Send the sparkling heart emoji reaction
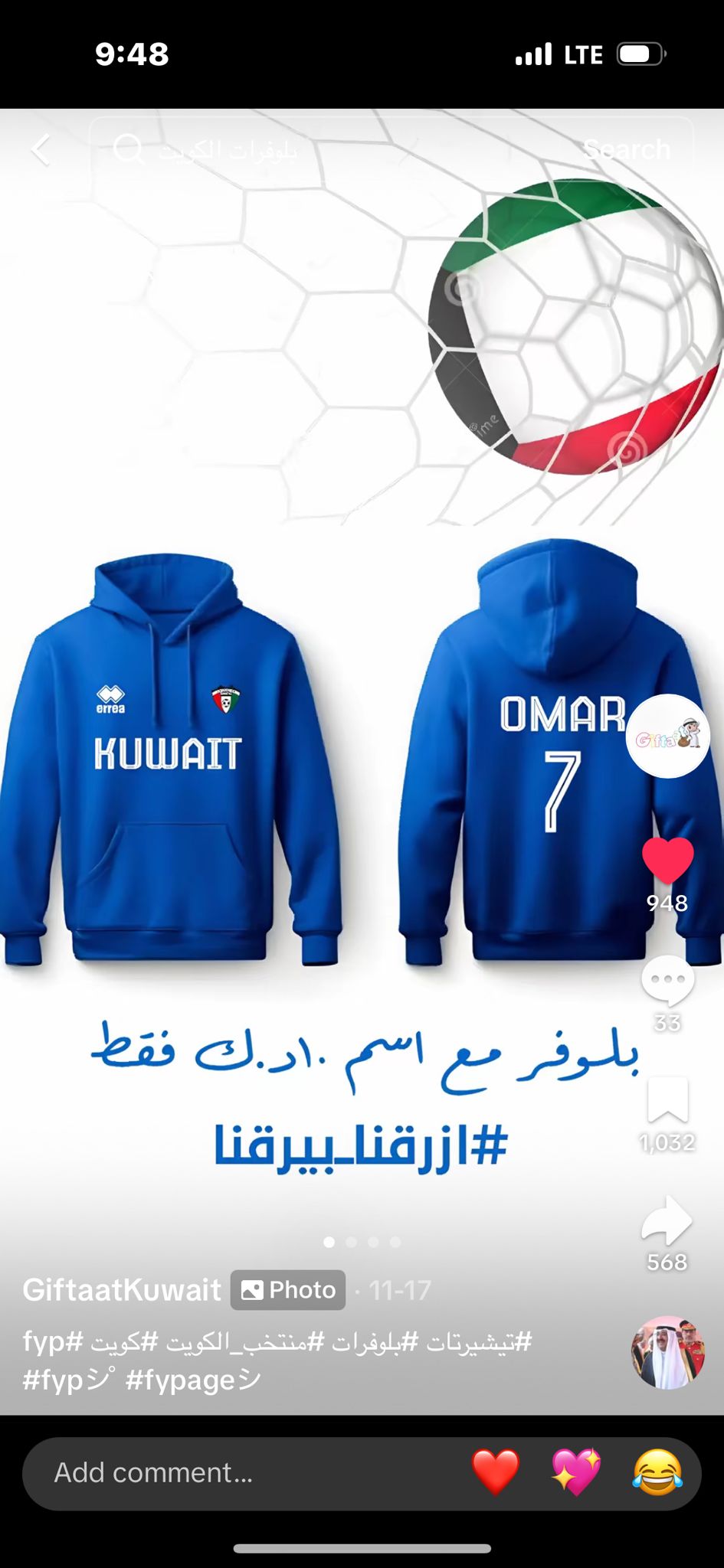Viewport: 724px width, 1568px height. (x=576, y=1472)
